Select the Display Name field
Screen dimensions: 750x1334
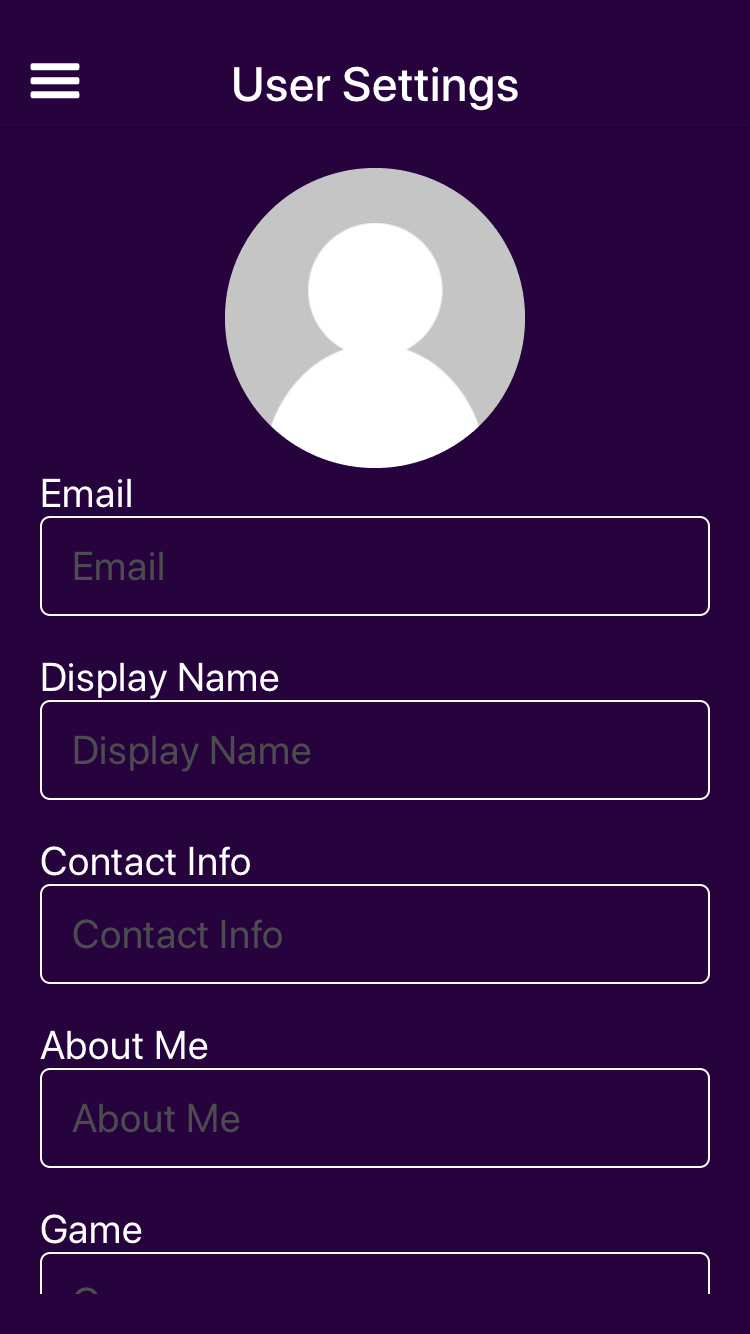(x=375, y=750)
